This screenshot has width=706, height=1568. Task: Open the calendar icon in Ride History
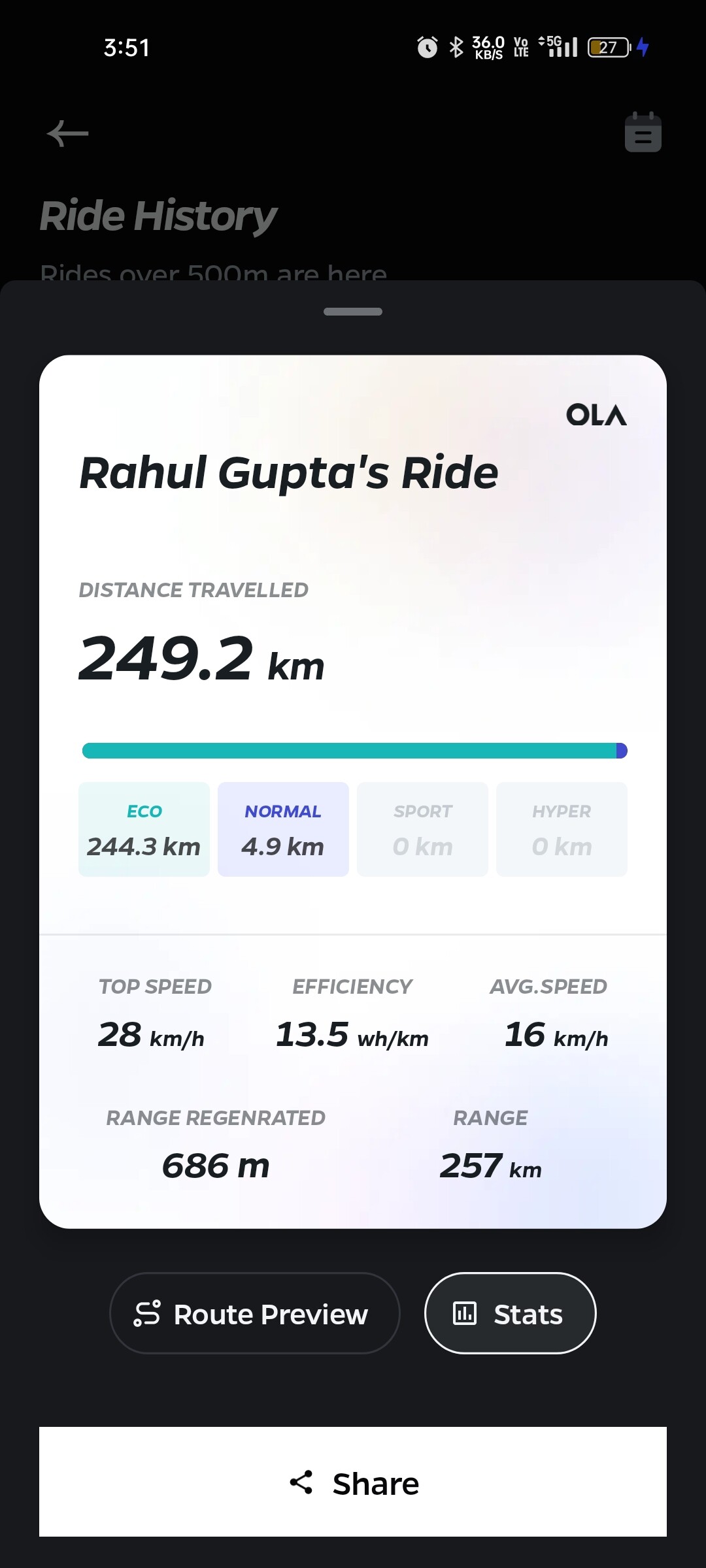click(643, 132)
